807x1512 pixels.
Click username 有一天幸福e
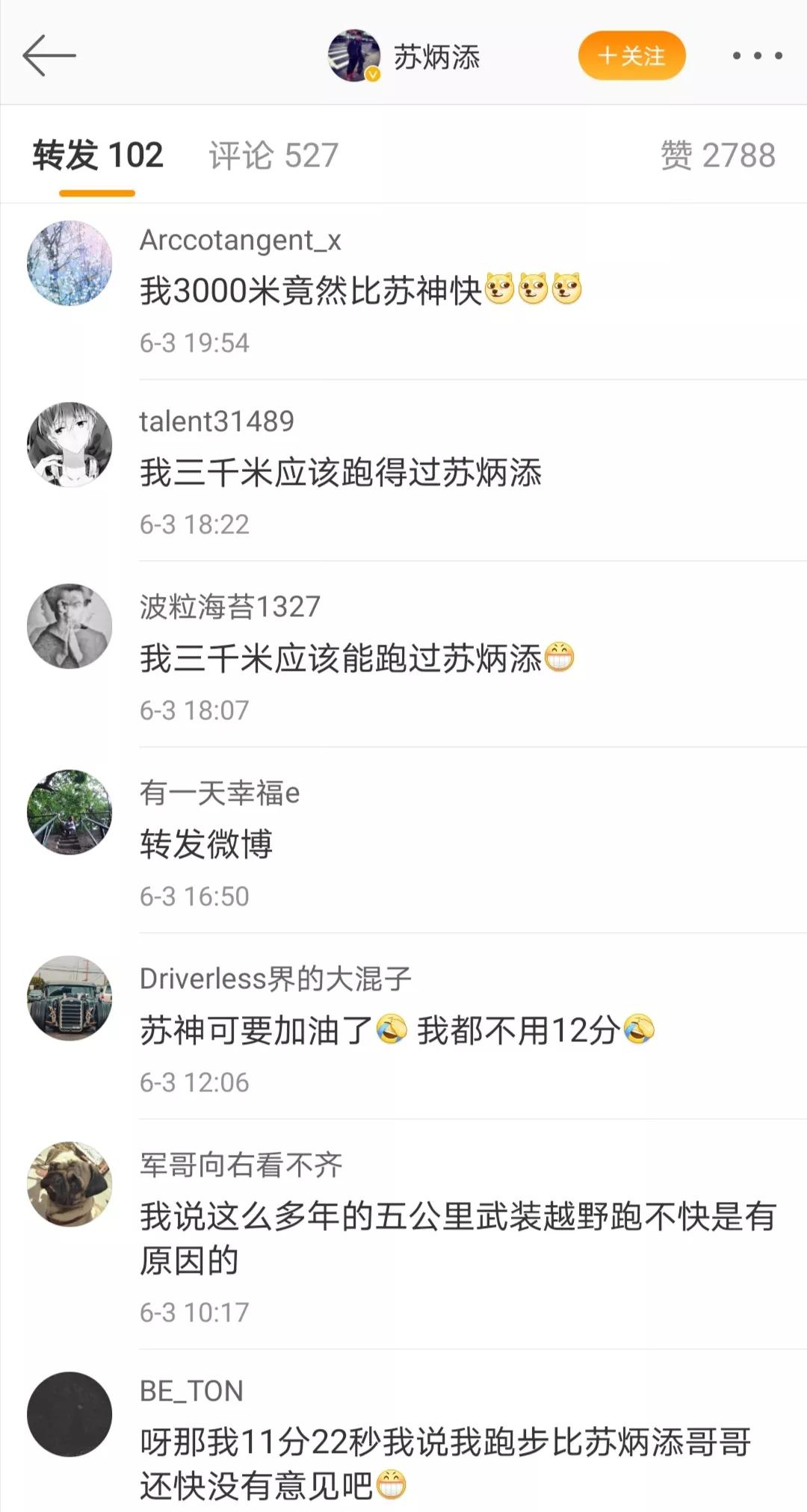coord(220,796)
